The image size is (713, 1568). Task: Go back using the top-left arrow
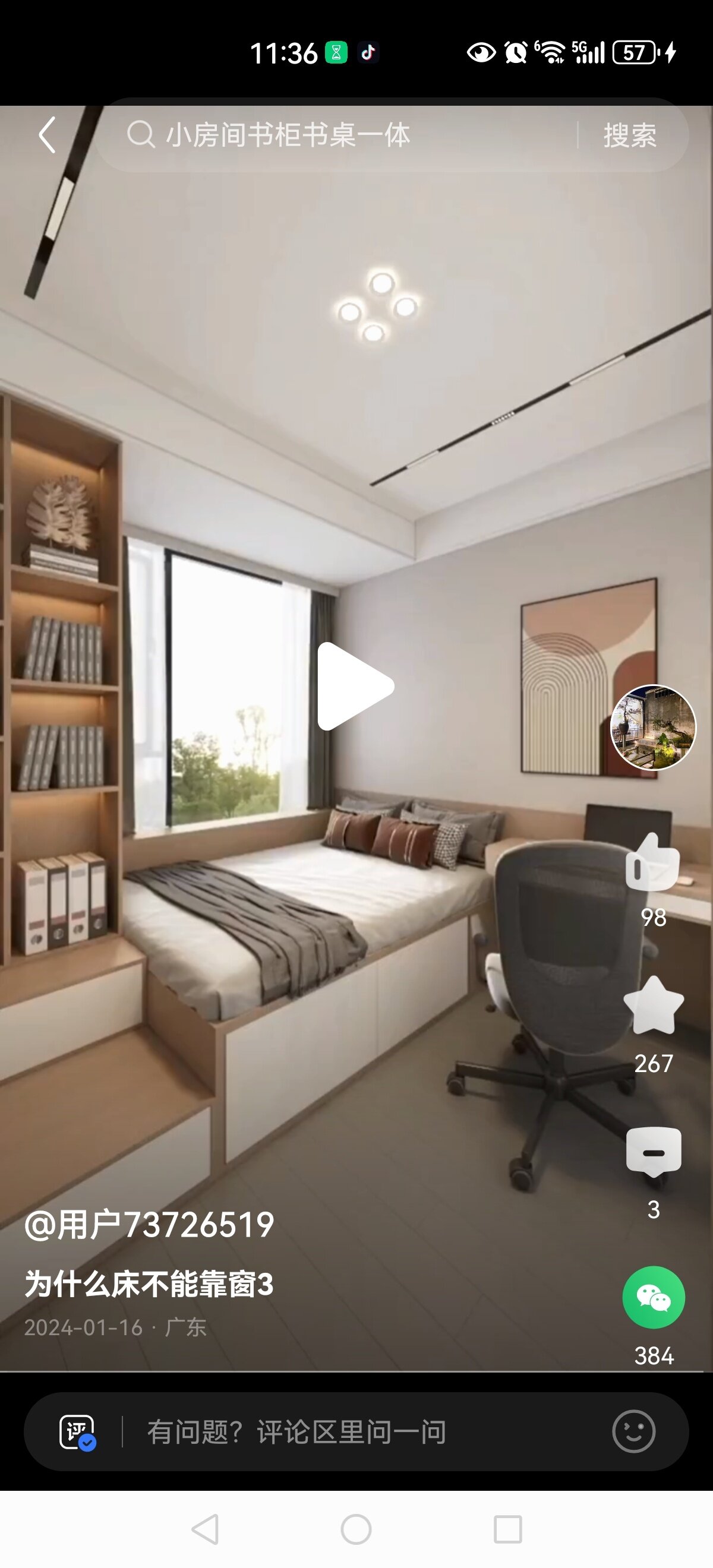(48, 135)
